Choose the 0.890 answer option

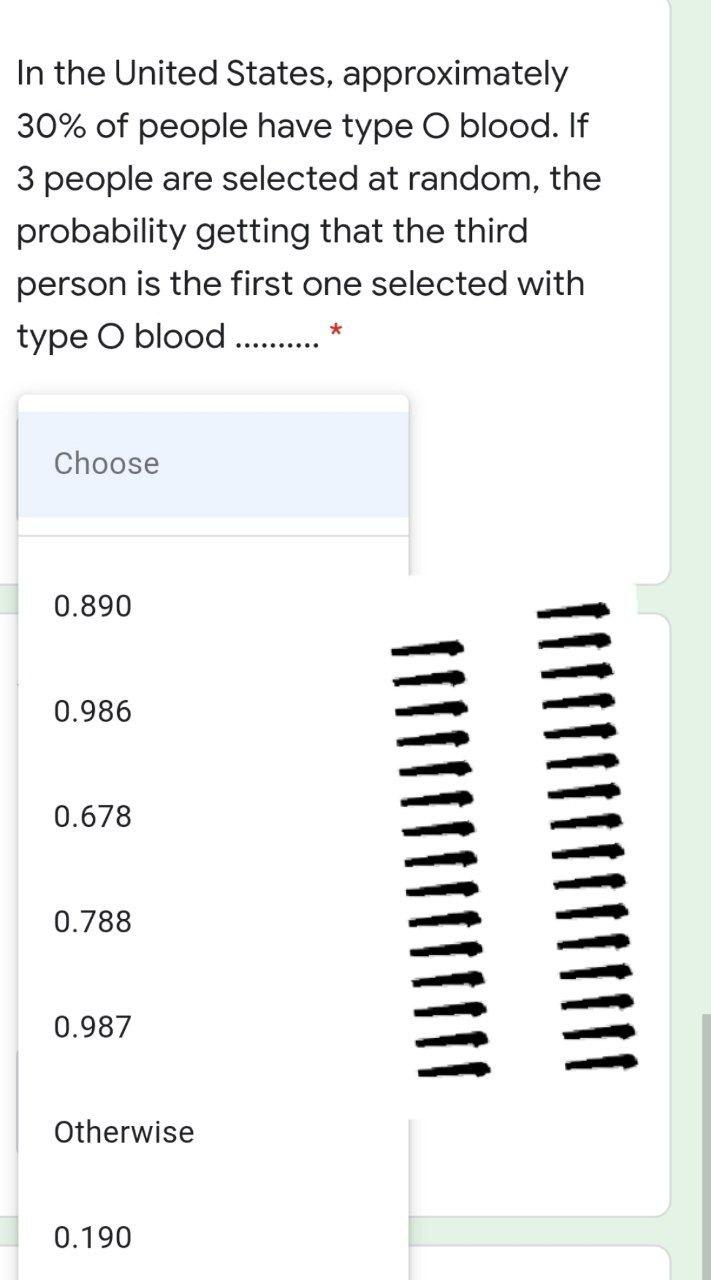[93, 607]
